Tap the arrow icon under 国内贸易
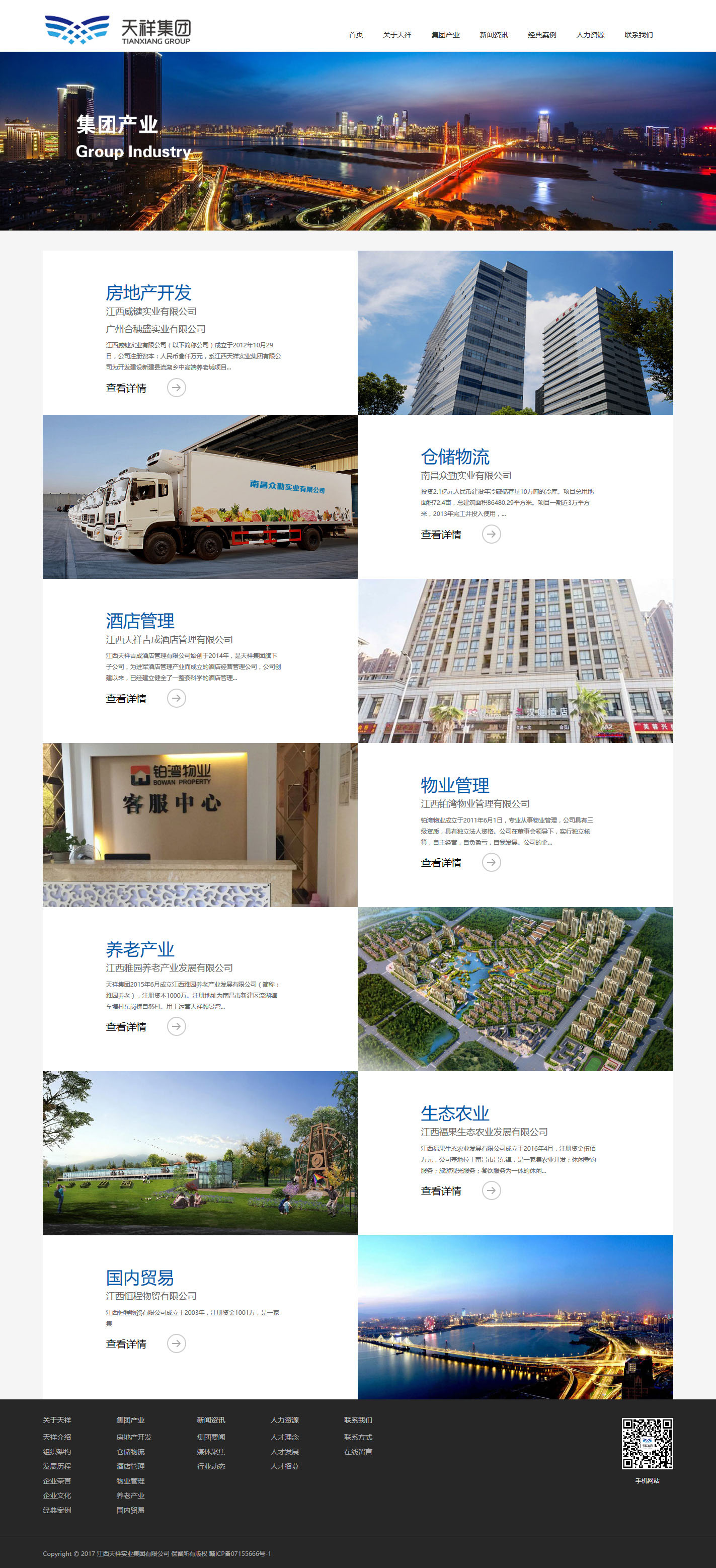 pyautogui.click(x=177, y=1343)
